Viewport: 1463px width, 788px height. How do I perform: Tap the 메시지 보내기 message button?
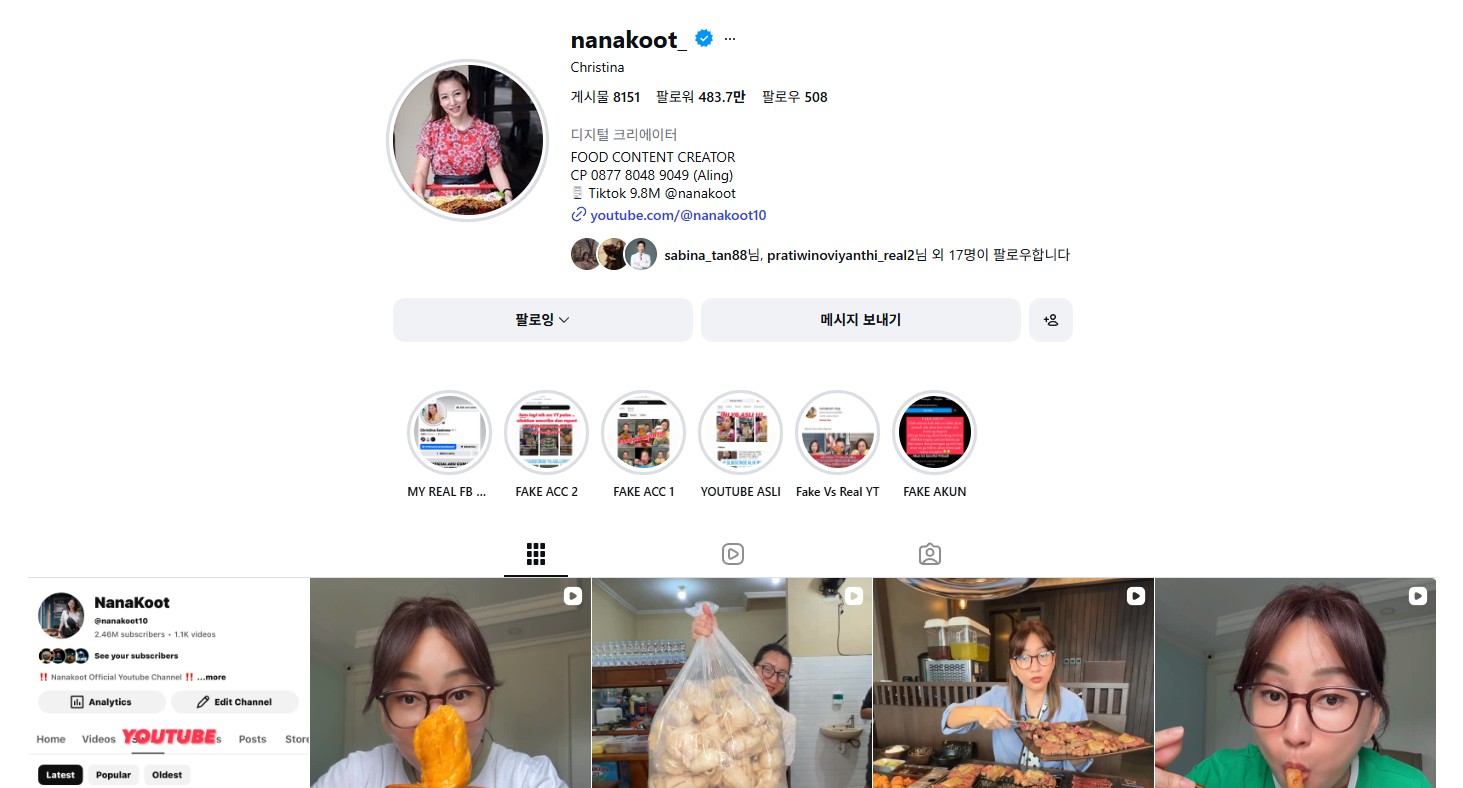[x=860, y=320]
